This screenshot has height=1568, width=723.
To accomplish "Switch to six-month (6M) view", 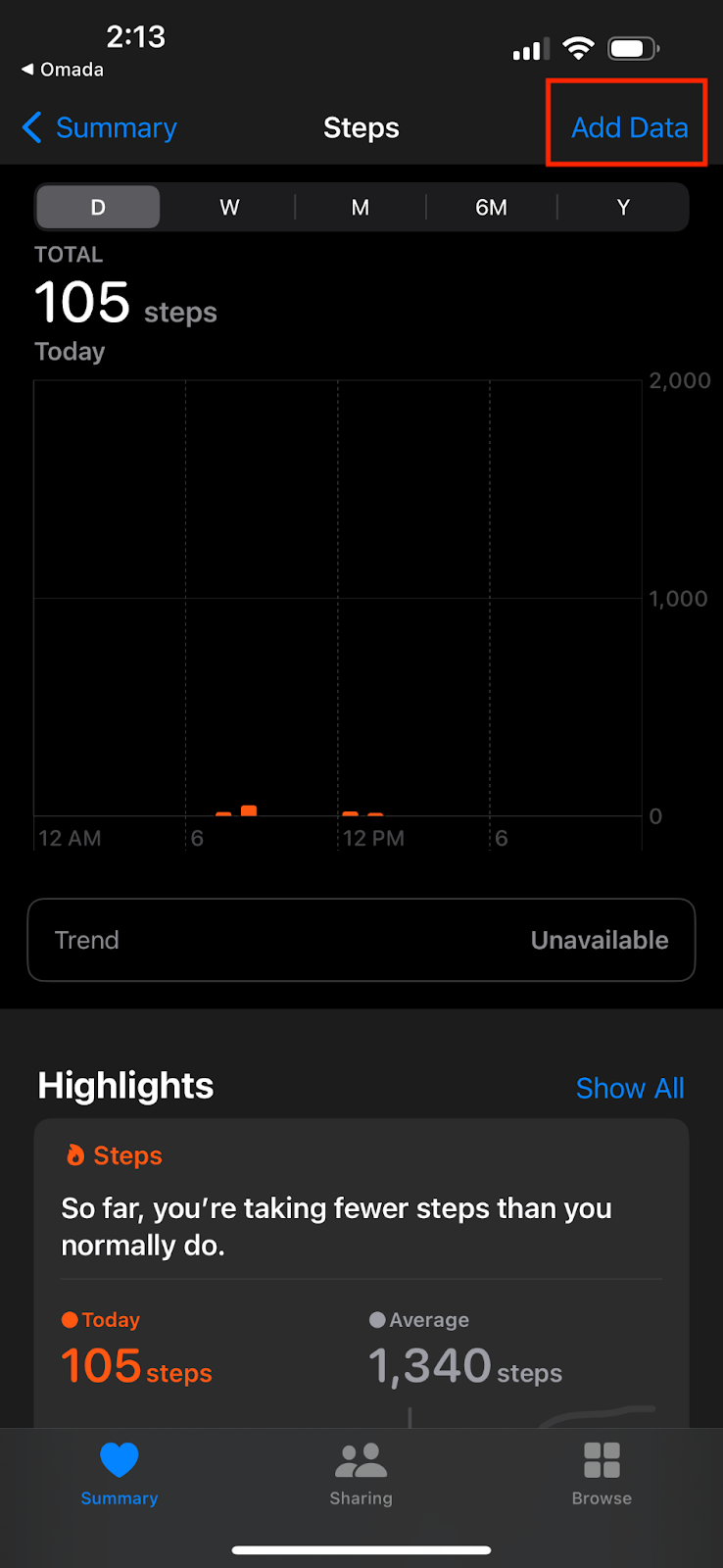I will [x=492, y=208].
